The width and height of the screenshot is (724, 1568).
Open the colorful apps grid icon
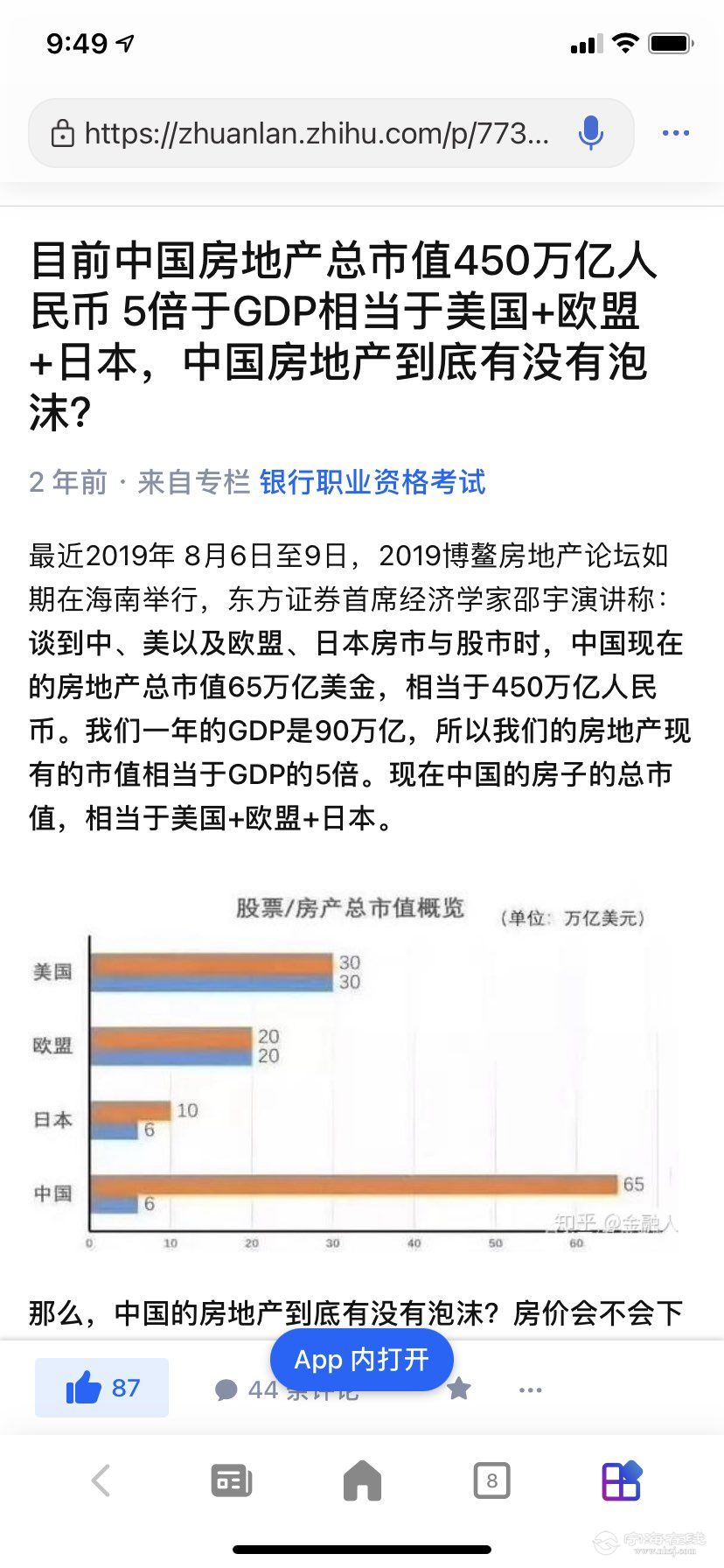(x=621, y=1480)
